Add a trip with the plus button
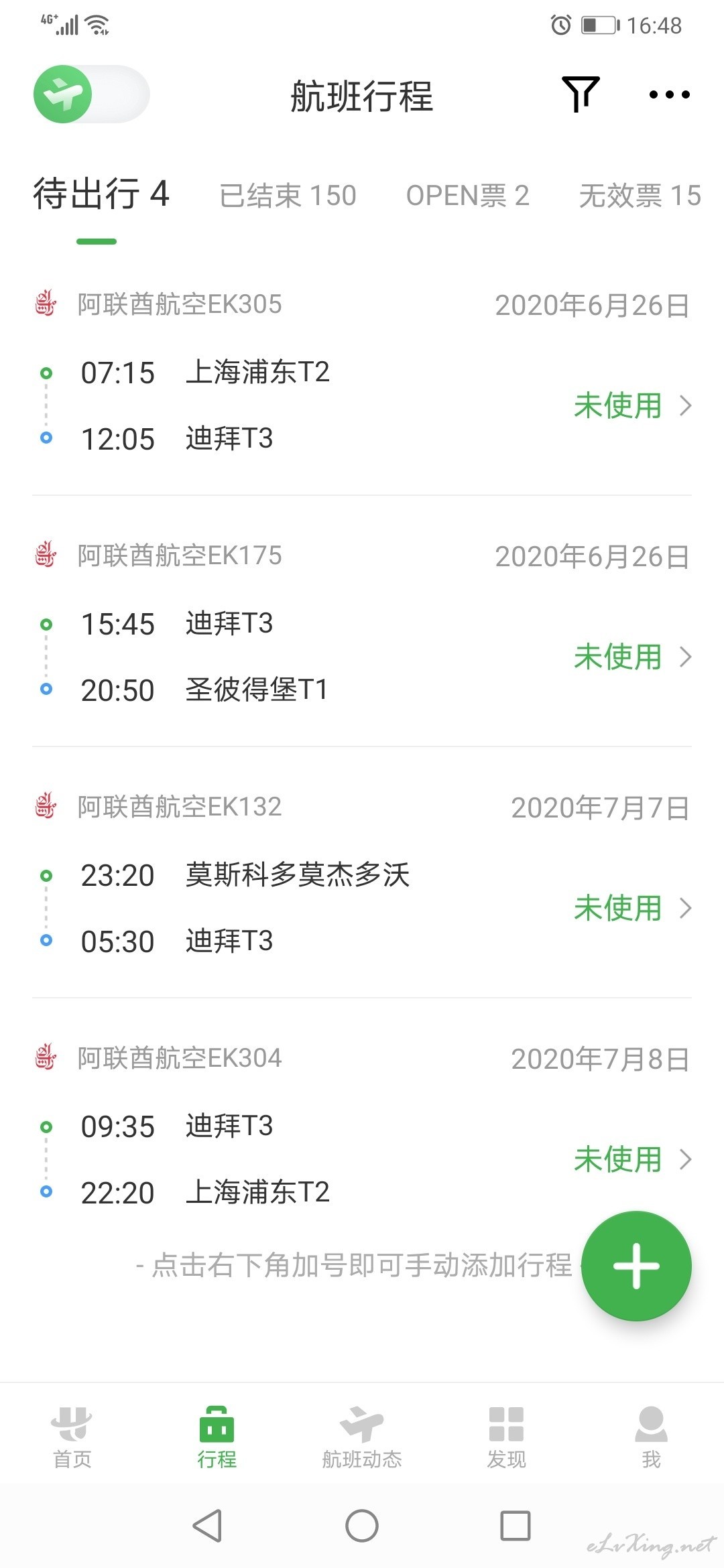The height and width of the screenshot is (1568, 724). click(636, 1266)
